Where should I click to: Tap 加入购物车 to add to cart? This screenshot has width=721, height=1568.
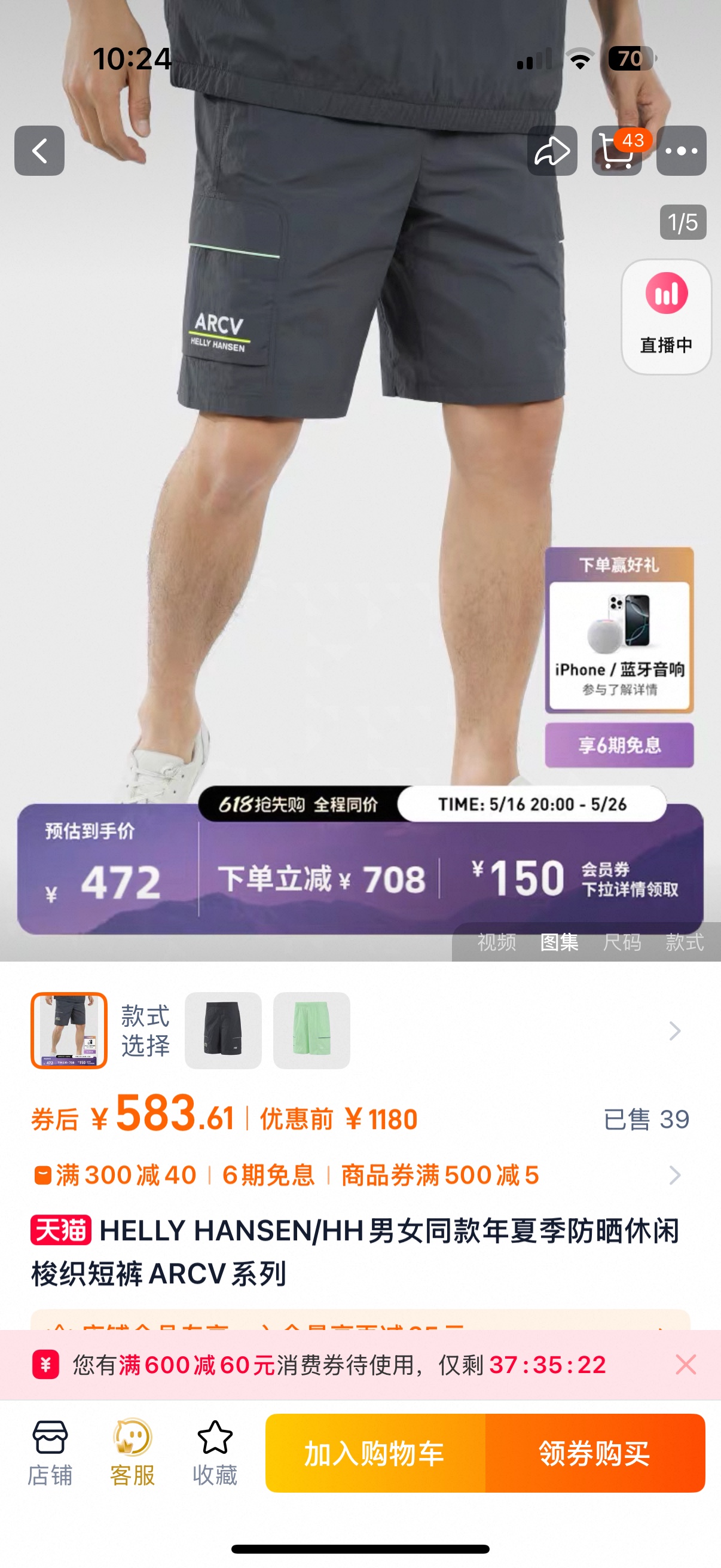click(375, 1453)
